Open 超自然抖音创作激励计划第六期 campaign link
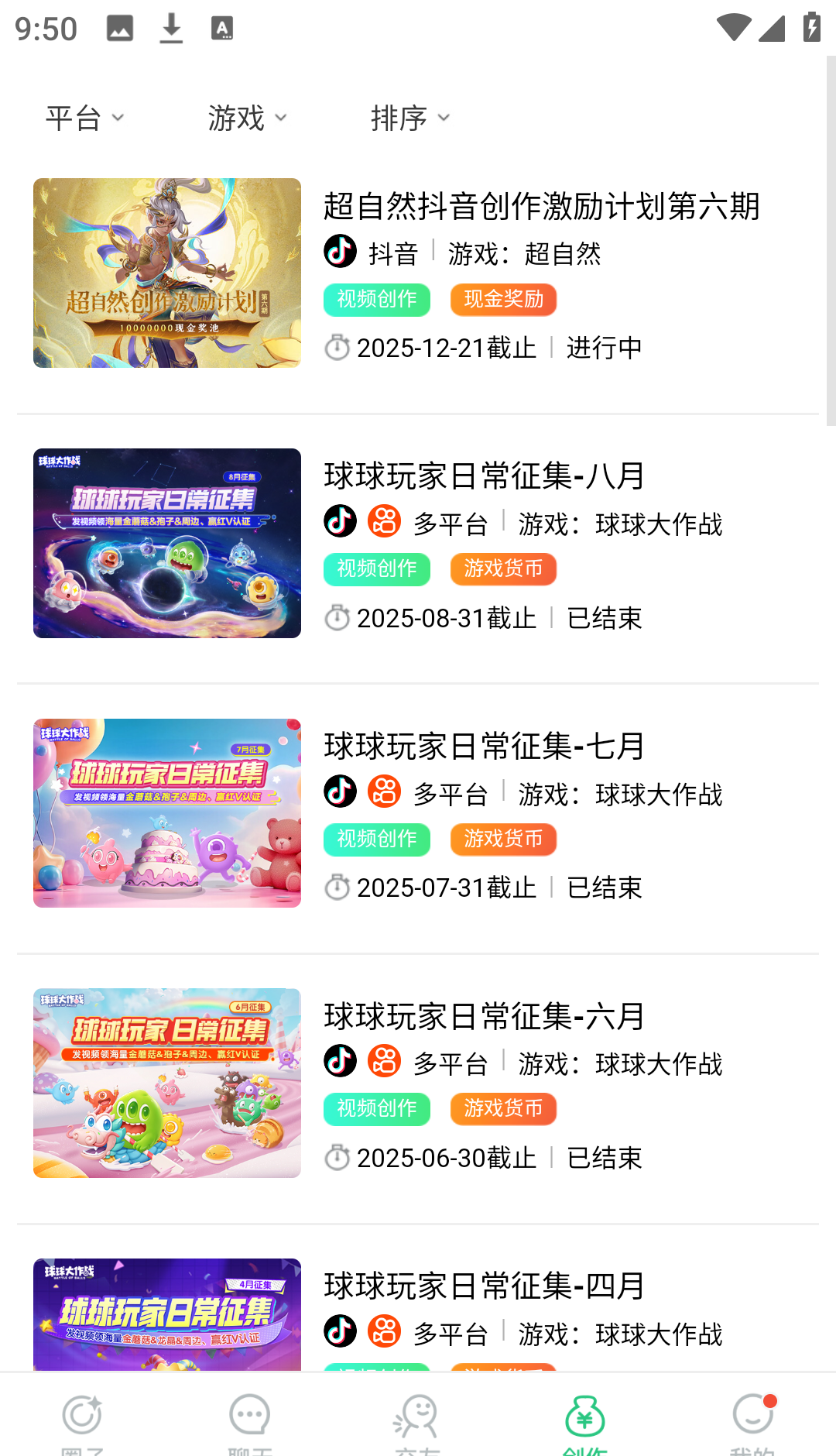This screenshot has height=1456, width=836. 541,207
